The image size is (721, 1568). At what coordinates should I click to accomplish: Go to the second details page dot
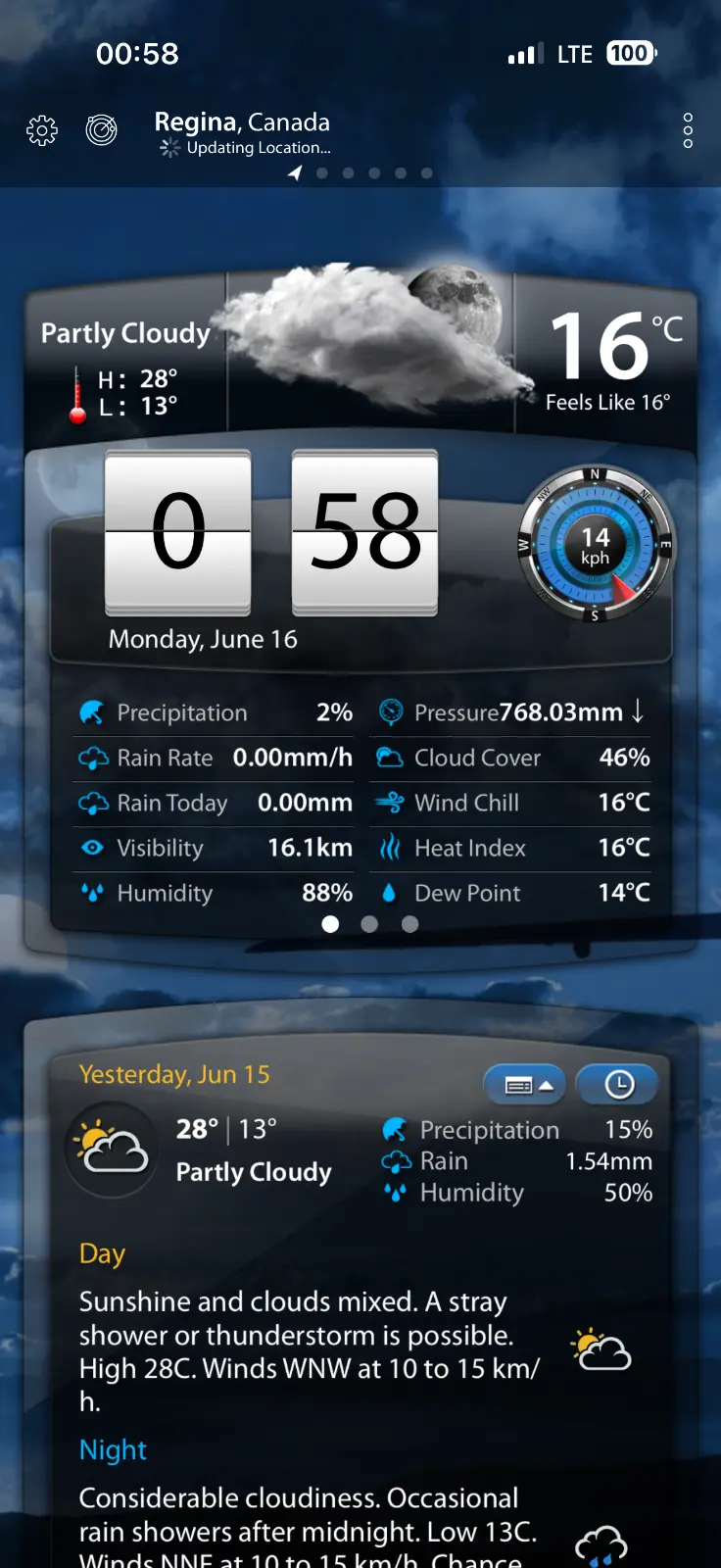click(x=369, y=924)
